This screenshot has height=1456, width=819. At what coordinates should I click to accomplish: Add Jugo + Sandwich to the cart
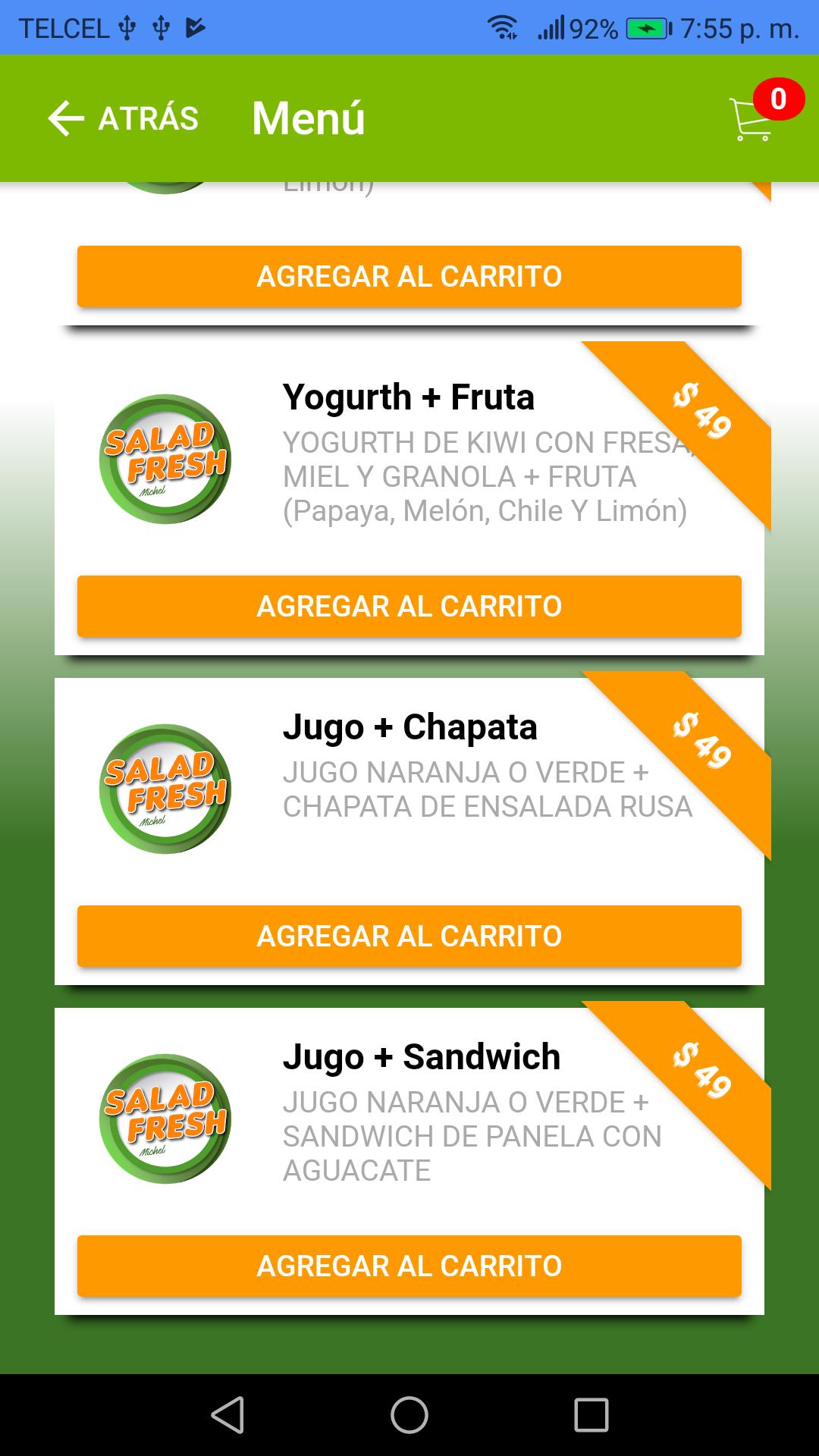409,1266
